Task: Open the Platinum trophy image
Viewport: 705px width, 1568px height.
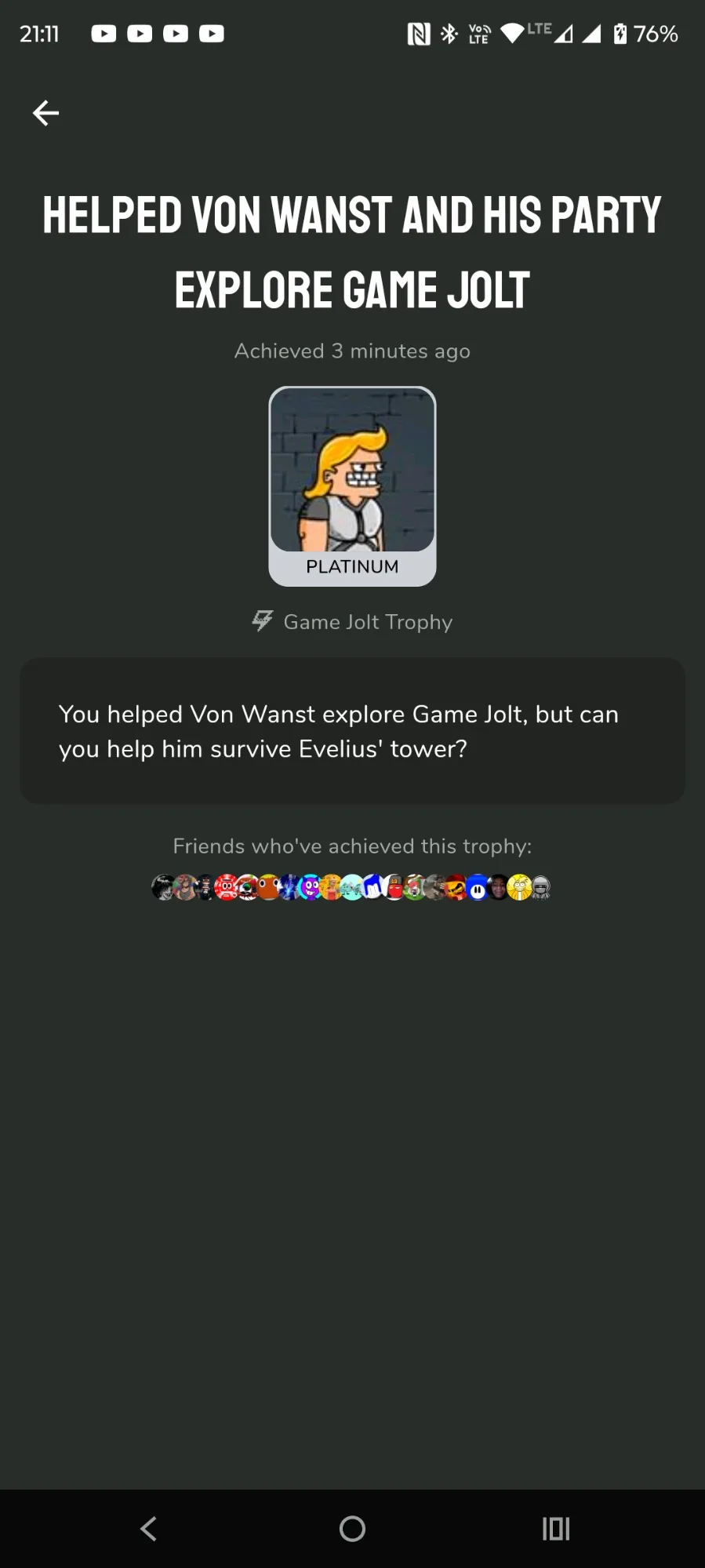Action: [352, 486]
